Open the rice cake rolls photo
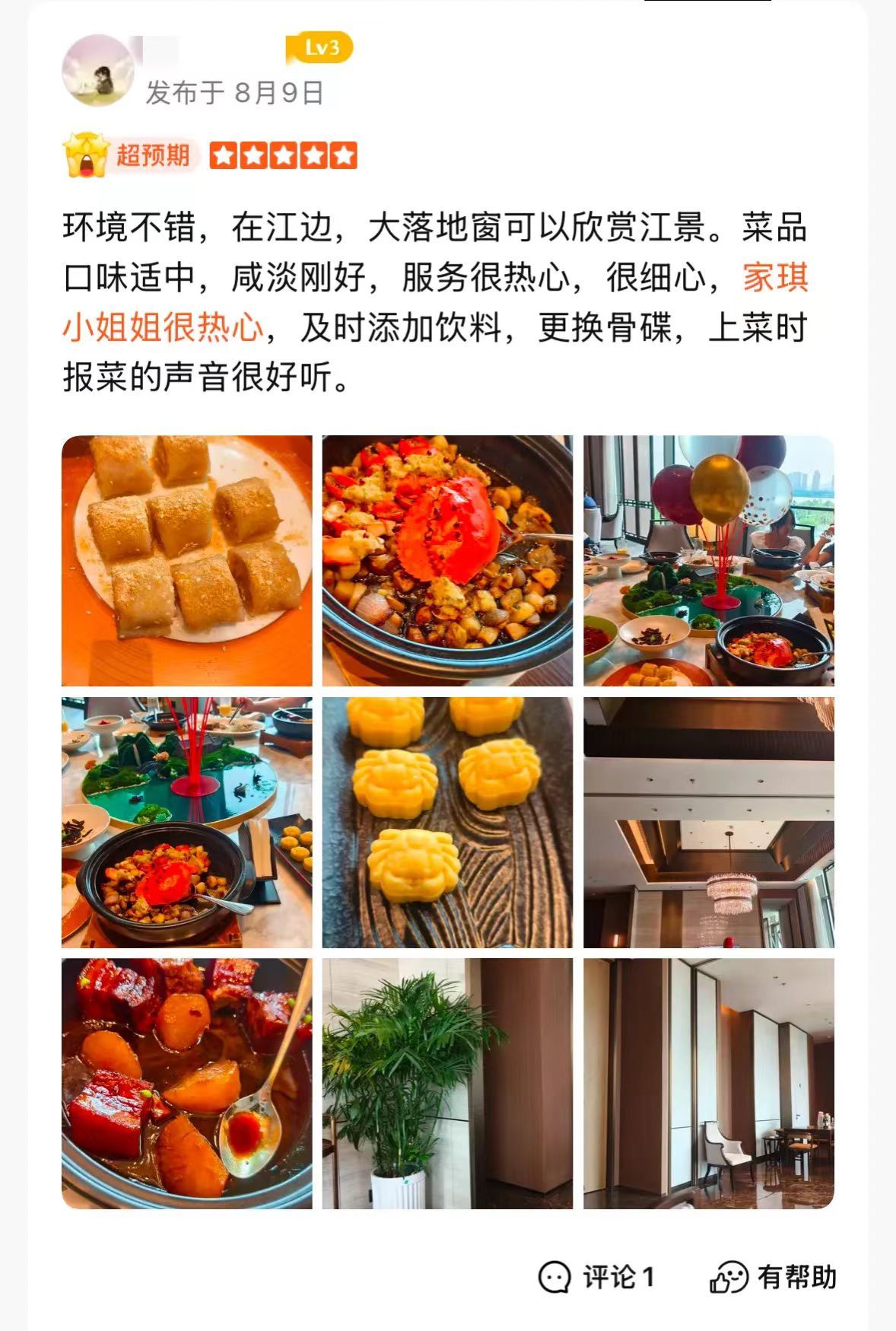Image resolution: width=896 pixels, height=1331 pixels. point(186,561)
